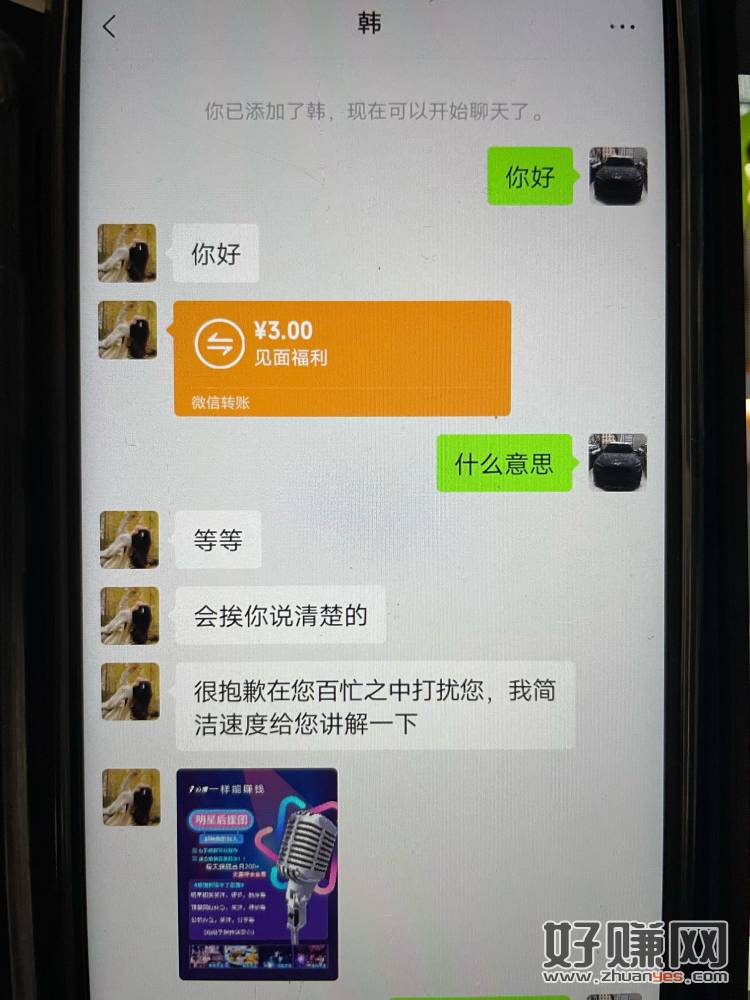Open my avatar beside the 什么意思 message
This screenshot has height=1000, width=750.
(618, 462)
